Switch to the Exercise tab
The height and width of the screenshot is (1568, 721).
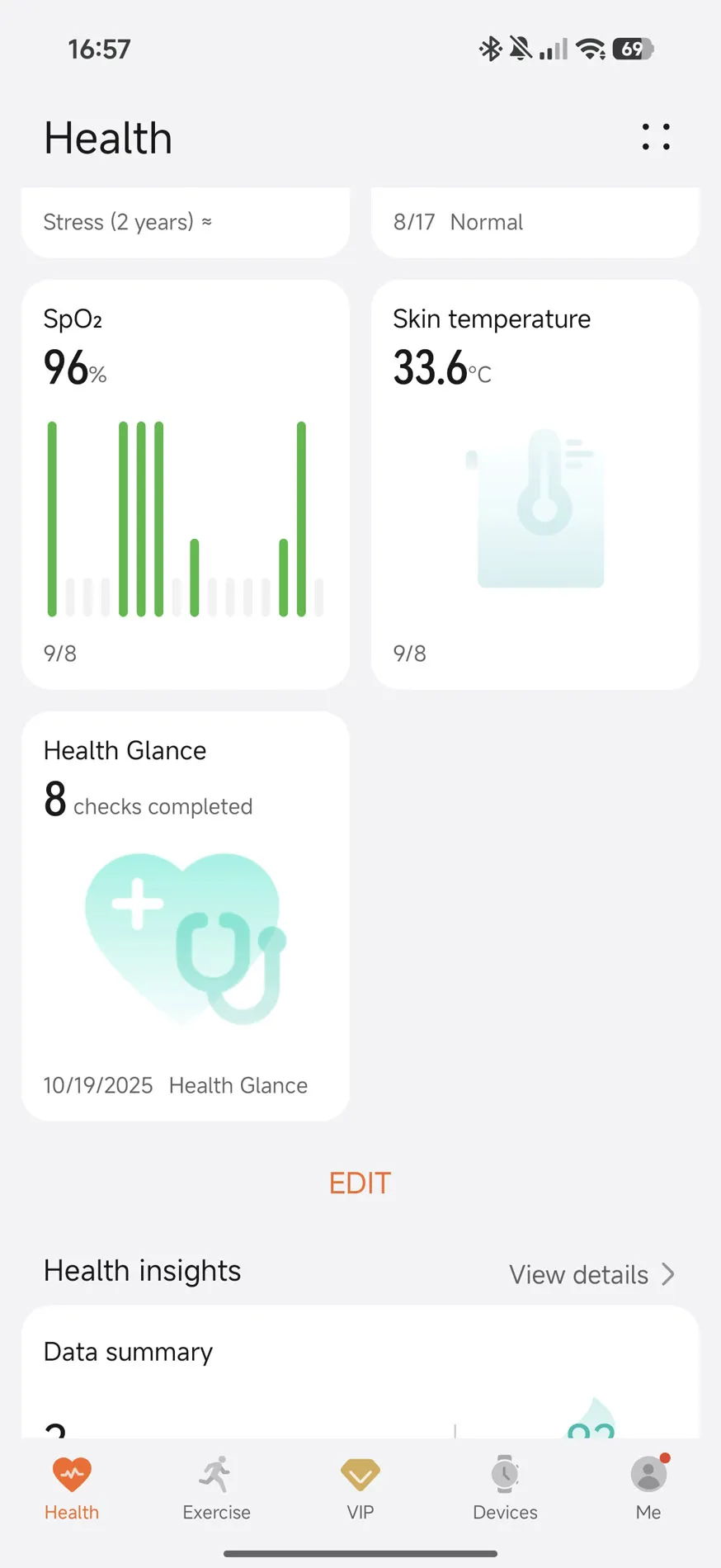pyautogui.click(x=216, y=1490)
